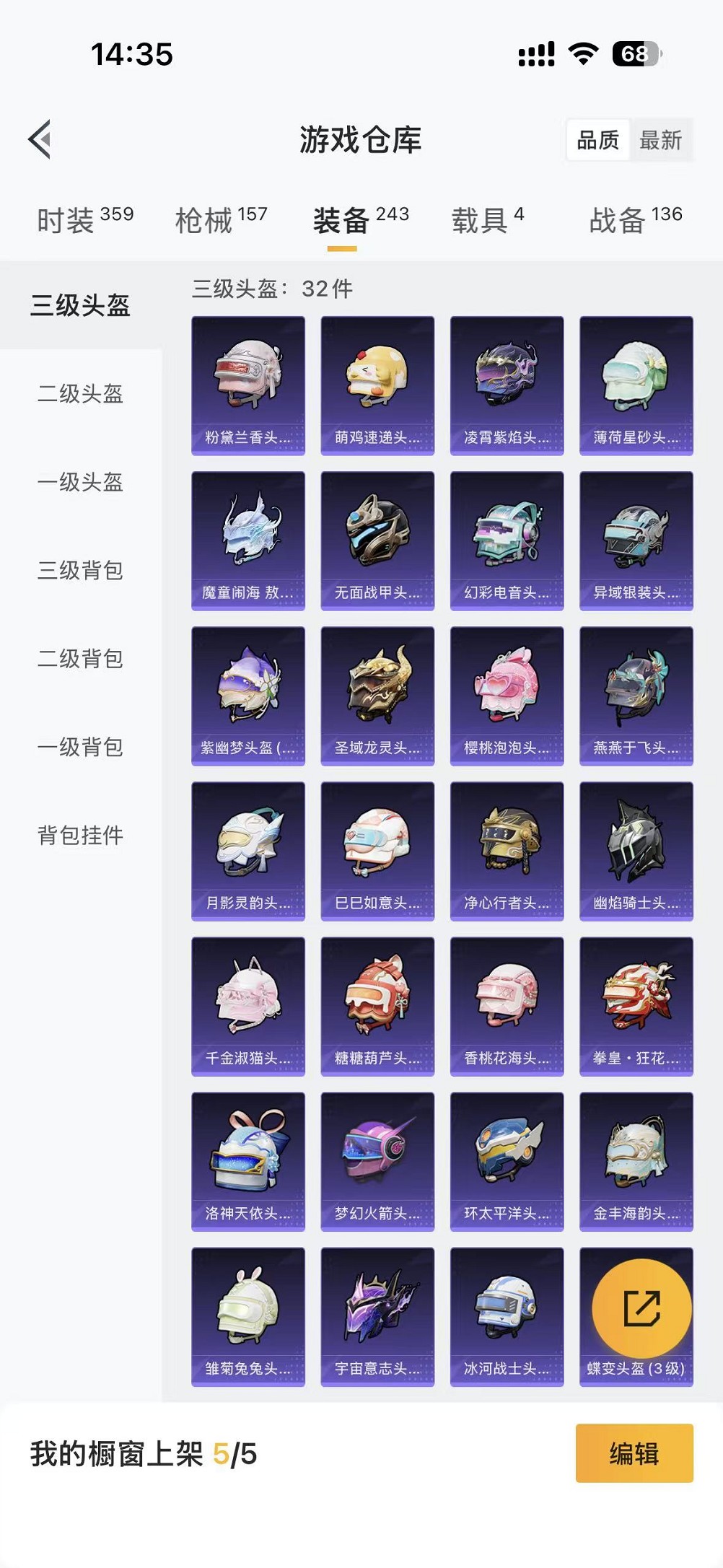Image resolution: width=723 pixels, height=1568 pixels.
Task: Open the 背包挂件 category
Action: (x=80, y=836)
